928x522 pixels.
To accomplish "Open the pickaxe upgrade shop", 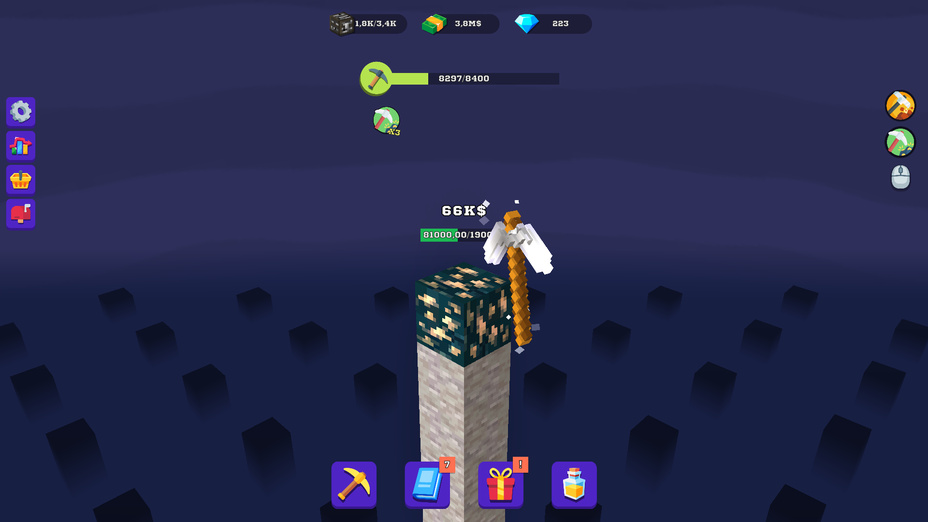I will tap(354, 484).
